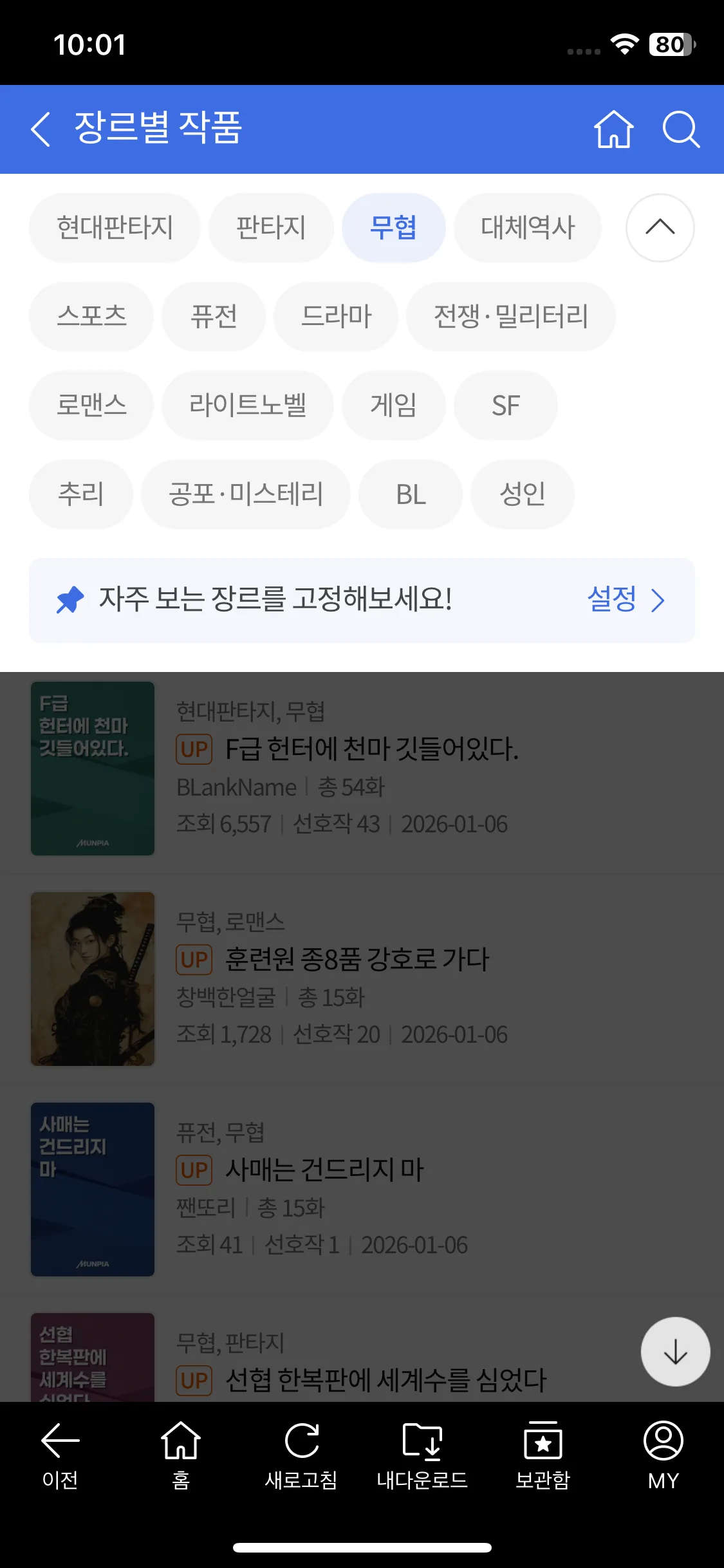Select the SF genre chip
Image resolution: width=724 pixels, height=1568 pixels.
pos(505,406)
